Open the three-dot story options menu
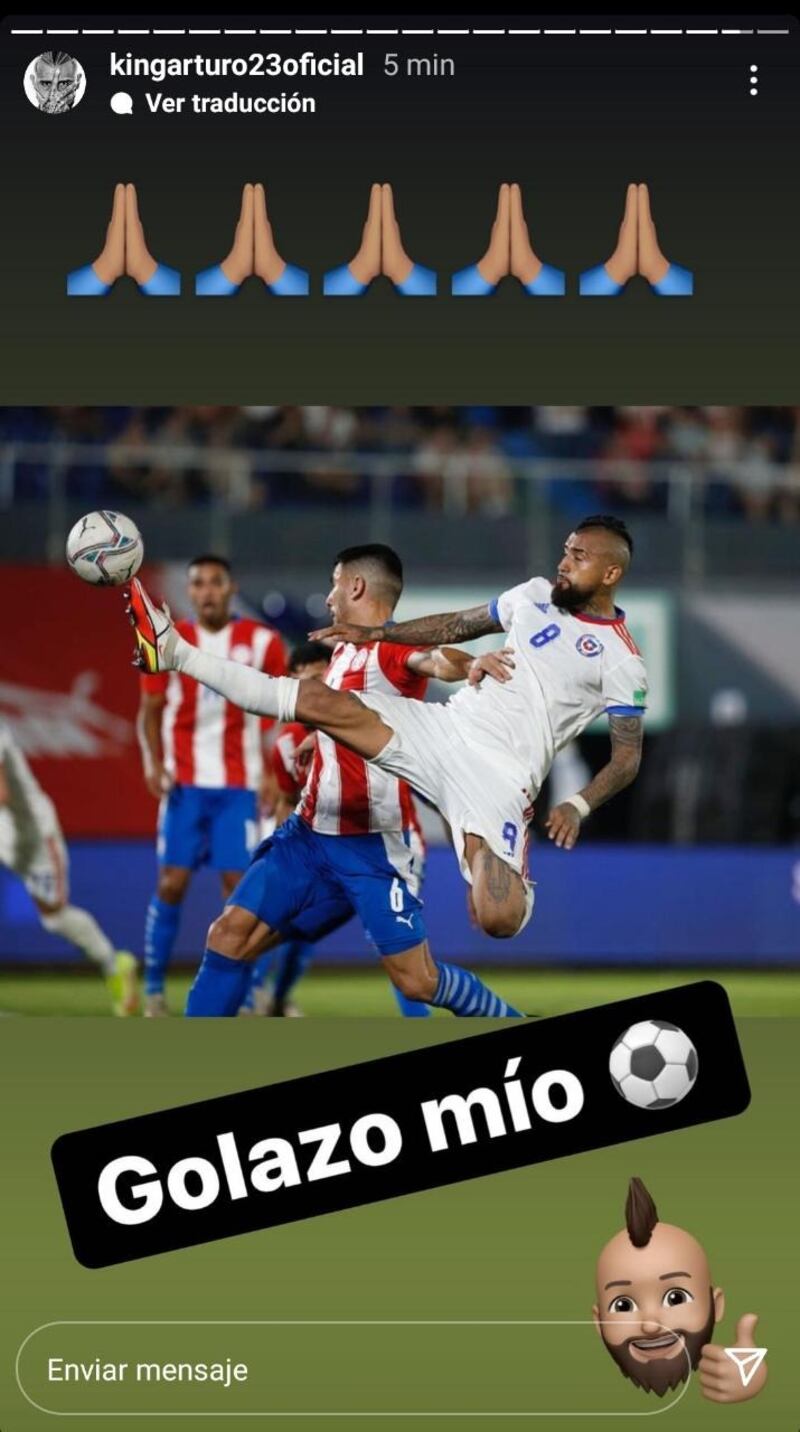 [753, 81]
